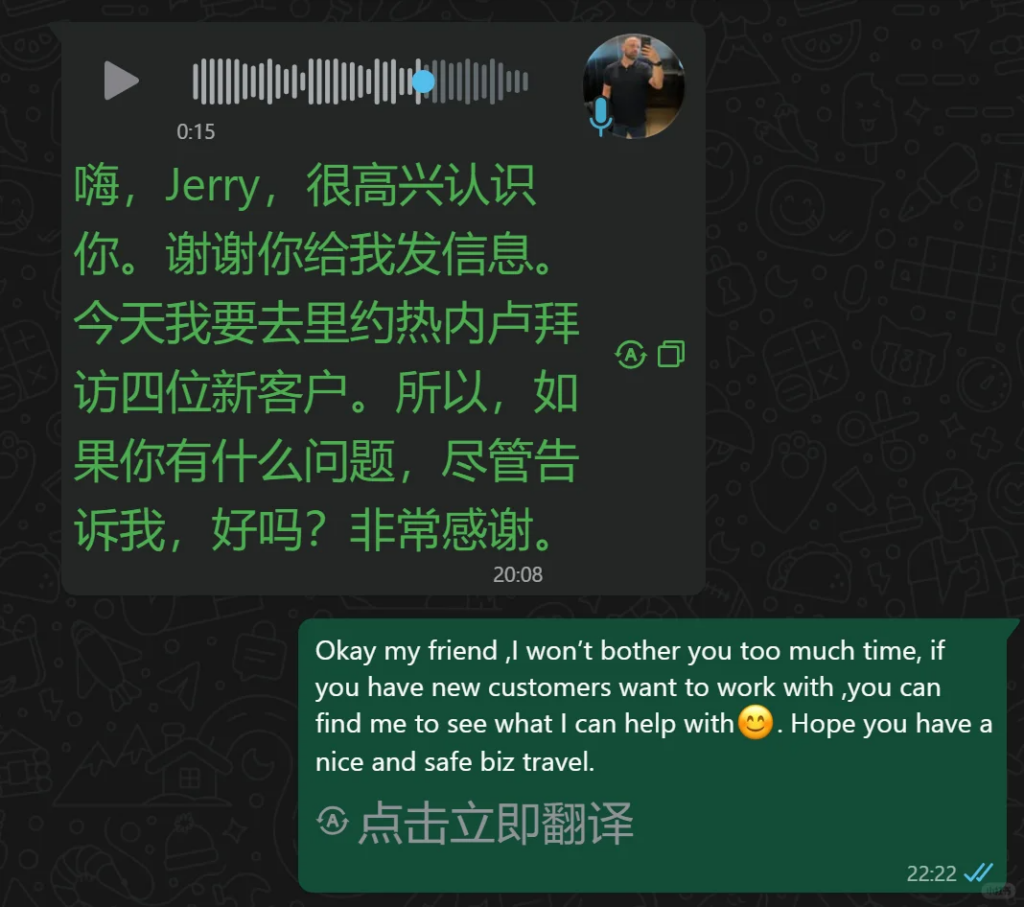Play the 0:15 voice message

coord(120,81)
